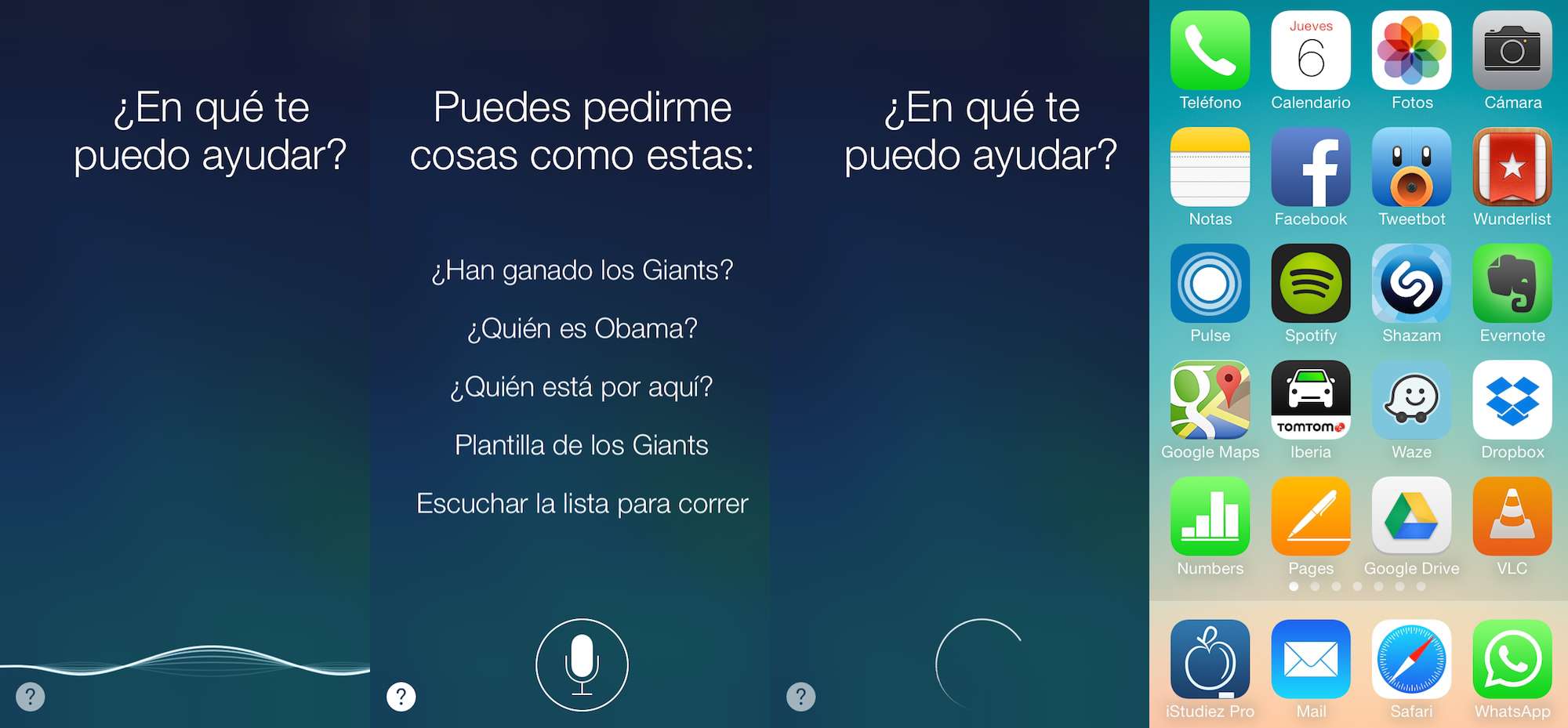This screenshot has width=1568, height=728.
Task: Open WhatsApp from the dock
Action: coord(1512,659)
